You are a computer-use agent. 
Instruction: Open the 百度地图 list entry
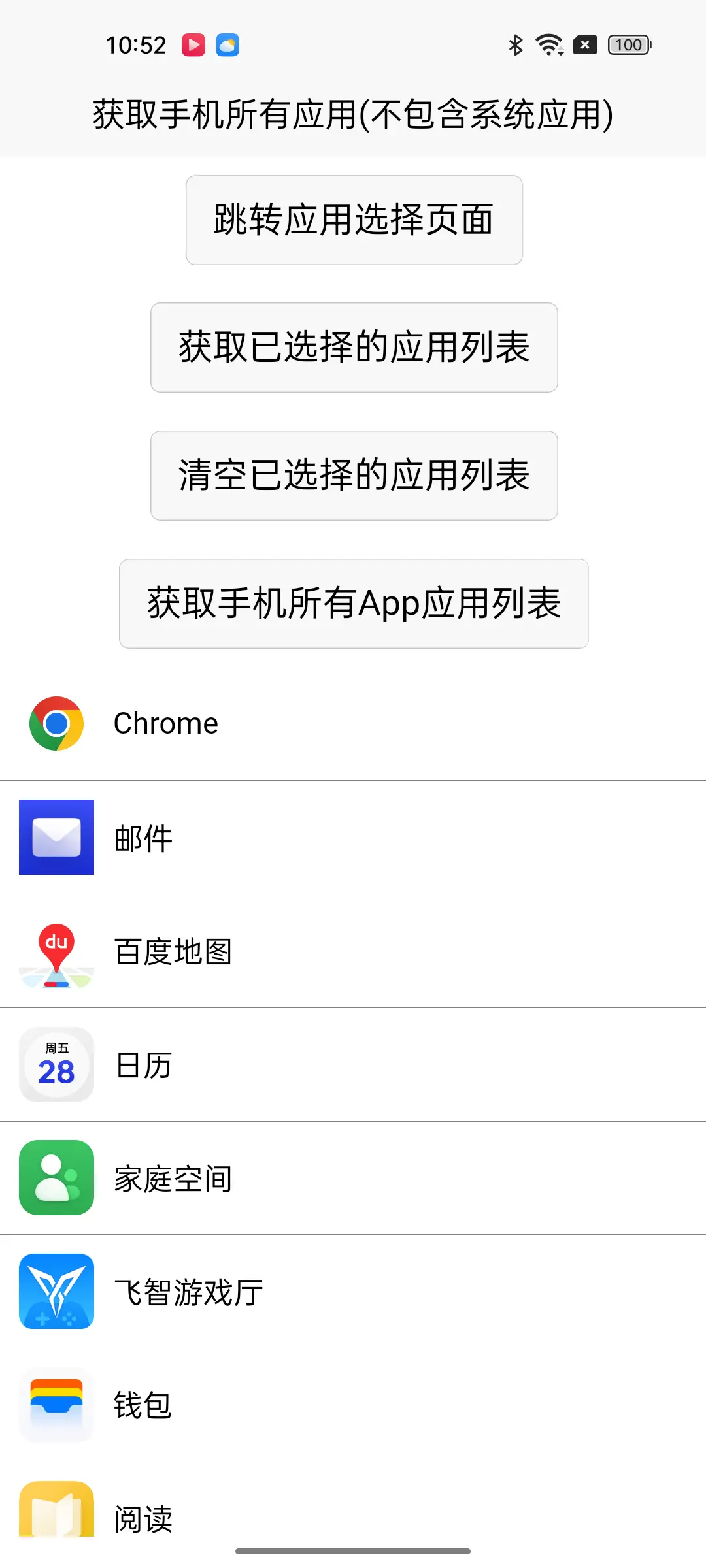[x=353, y=951]
